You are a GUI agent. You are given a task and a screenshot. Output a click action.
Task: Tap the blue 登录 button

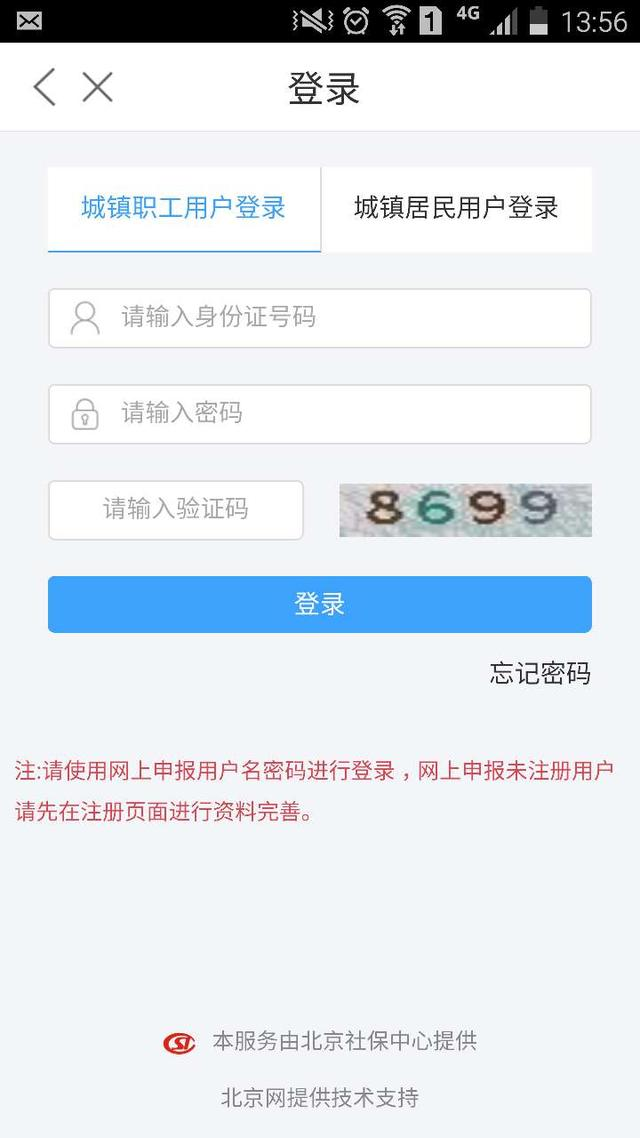coord(320,605)
